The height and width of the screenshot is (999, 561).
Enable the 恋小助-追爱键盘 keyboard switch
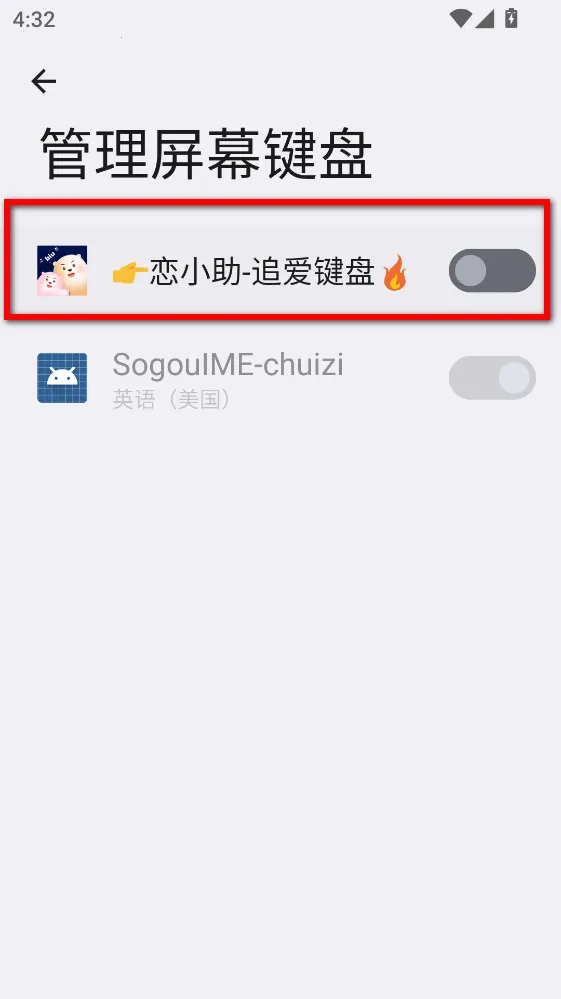[x=492, y=271]
